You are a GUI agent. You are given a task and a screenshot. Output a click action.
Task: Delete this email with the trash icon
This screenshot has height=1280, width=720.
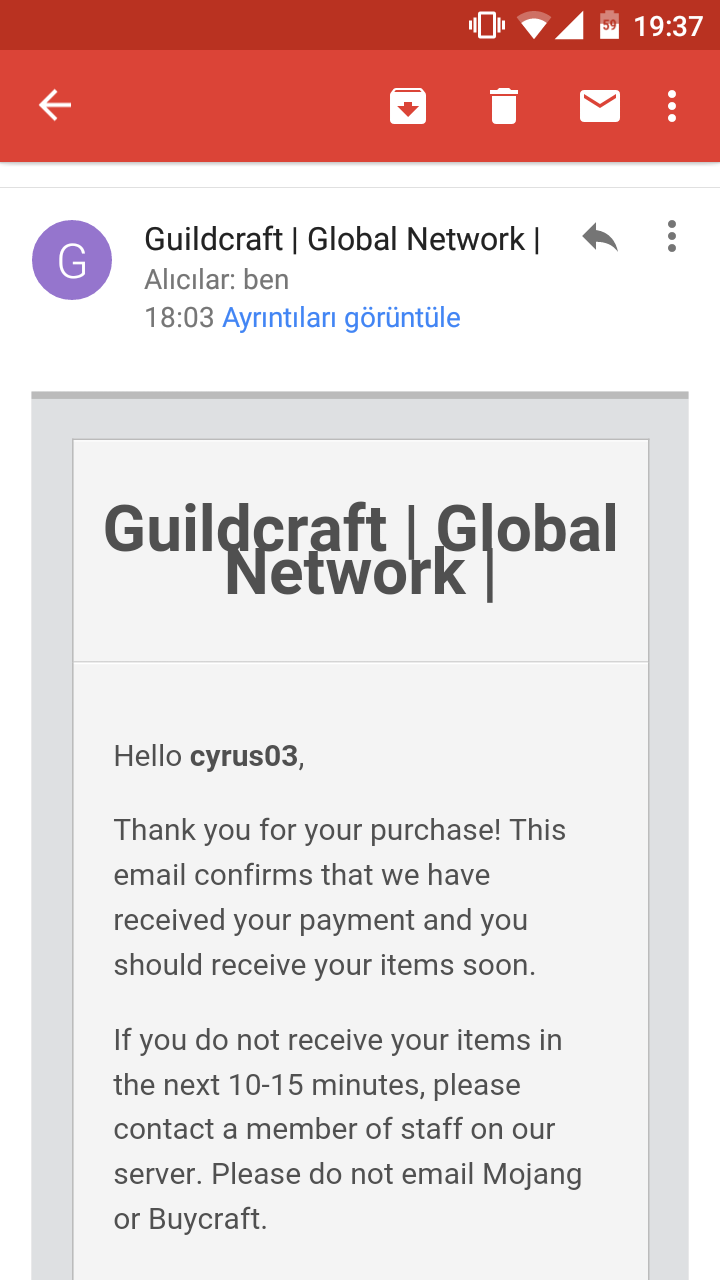click(504, 106)
